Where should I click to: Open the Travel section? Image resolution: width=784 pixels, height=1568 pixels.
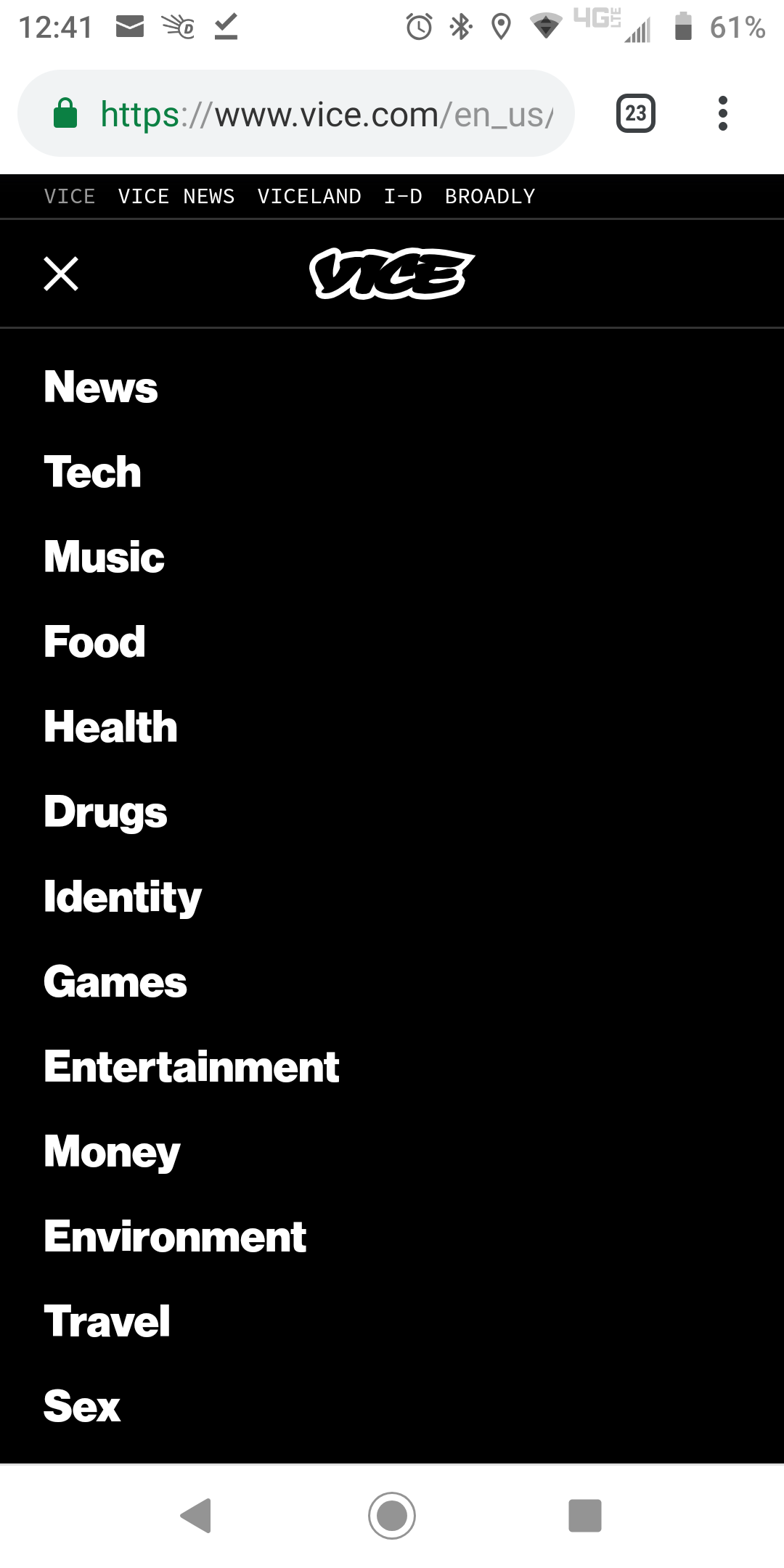click(107, 1322)
